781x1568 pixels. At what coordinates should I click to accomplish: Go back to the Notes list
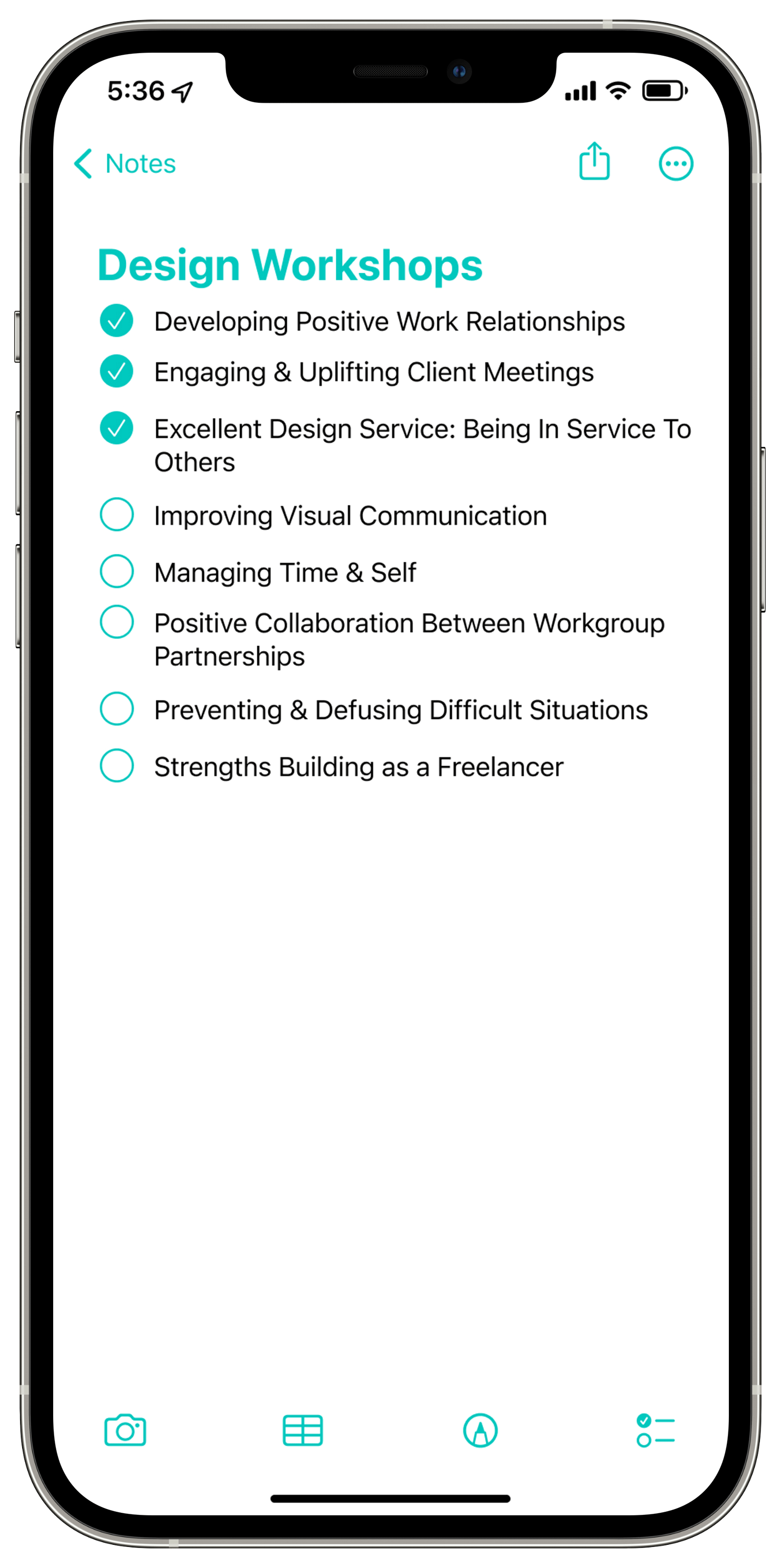point(124,164)
